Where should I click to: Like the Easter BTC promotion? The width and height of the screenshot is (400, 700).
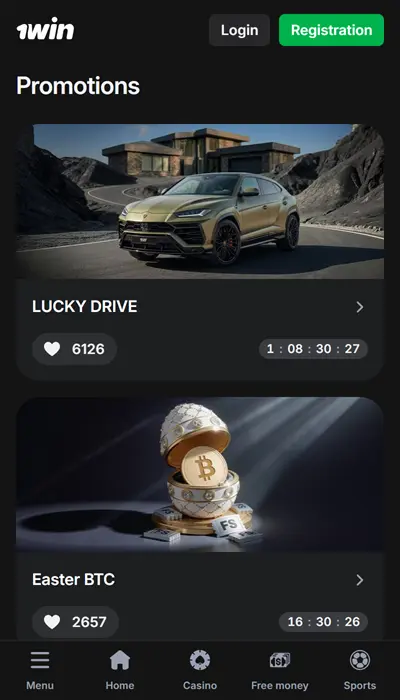pyautogui.click(x=75, y=622)
